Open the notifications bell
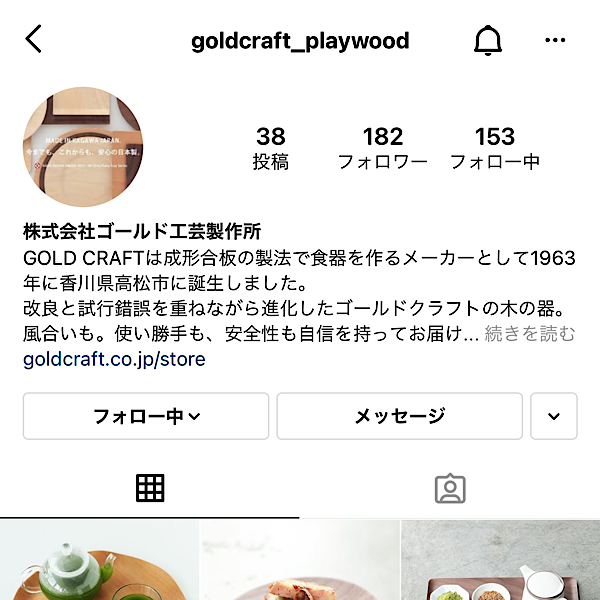This screenshot has height=600, width=600. coord(487,41)
